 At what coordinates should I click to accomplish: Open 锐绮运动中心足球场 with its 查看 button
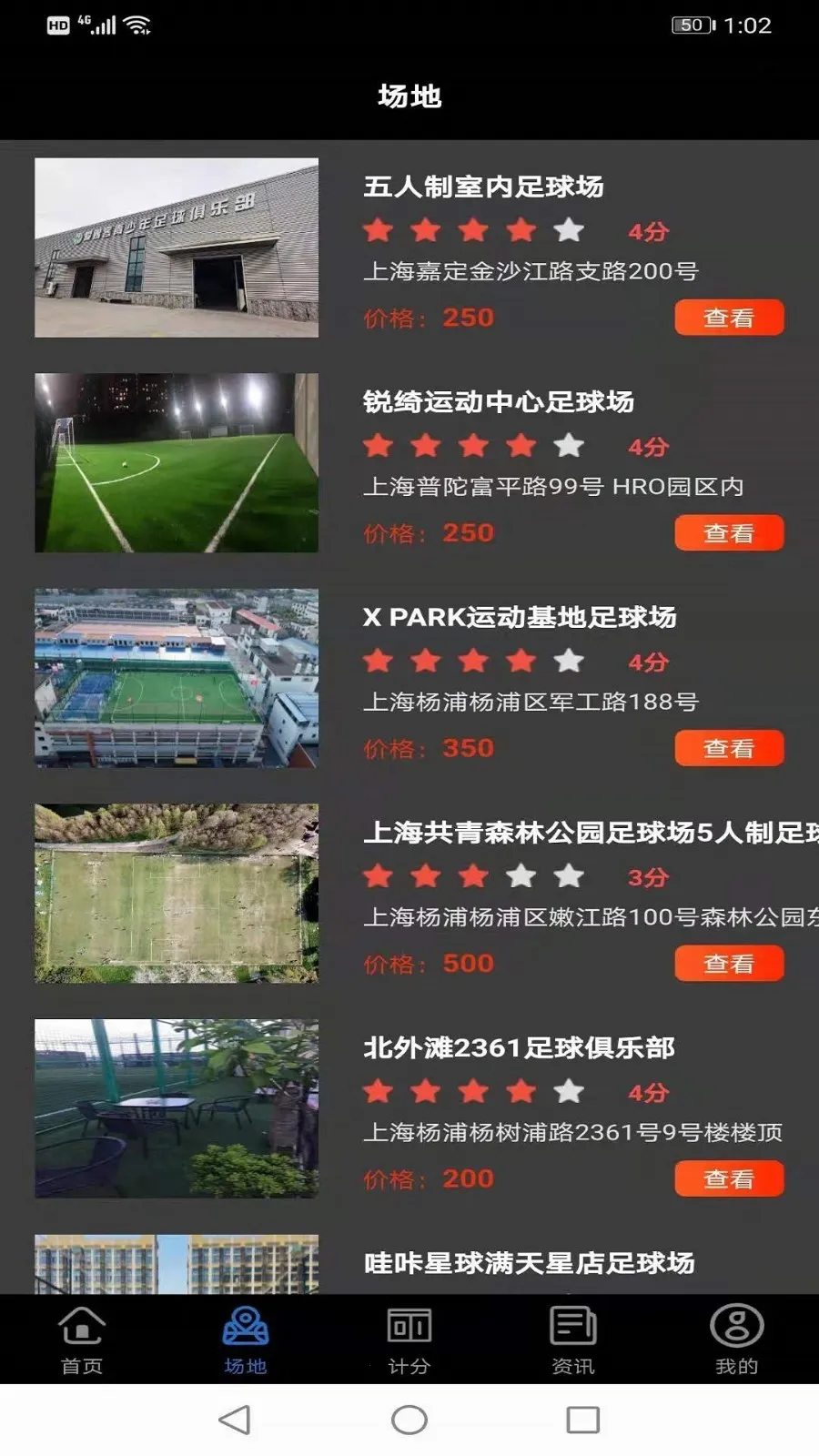pos(728,531)
